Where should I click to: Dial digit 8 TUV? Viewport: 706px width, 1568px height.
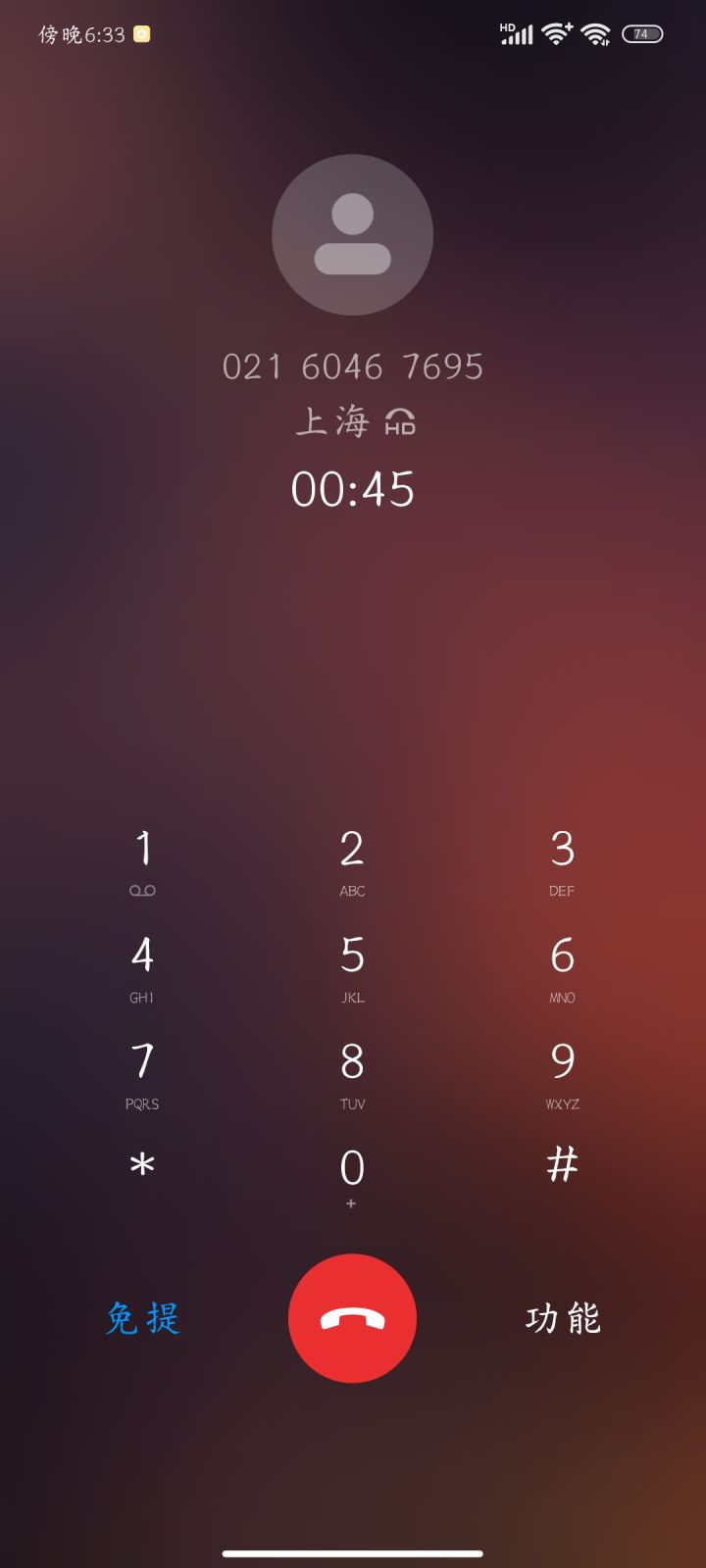pyautogui.click(x=352, y=1075)
